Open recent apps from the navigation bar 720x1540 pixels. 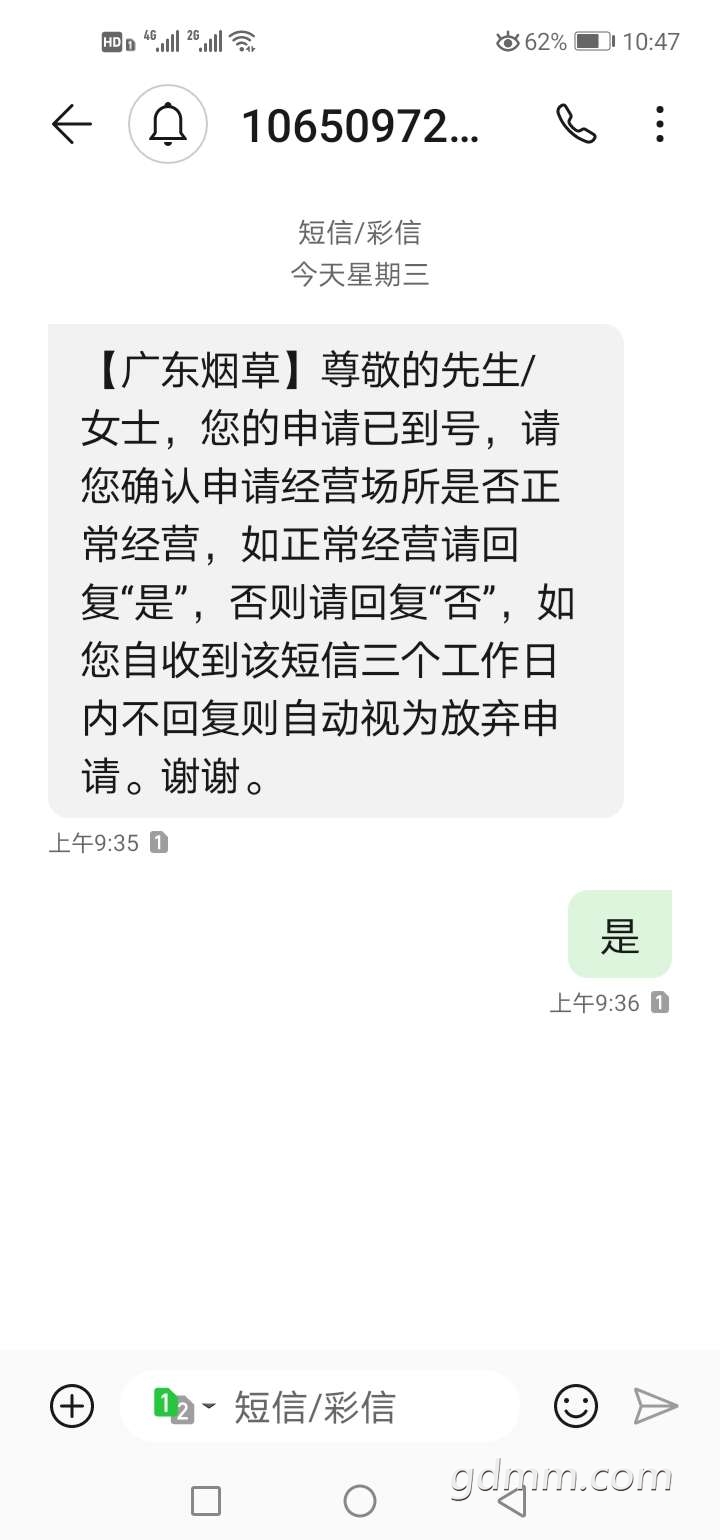tap(206, 1501)
